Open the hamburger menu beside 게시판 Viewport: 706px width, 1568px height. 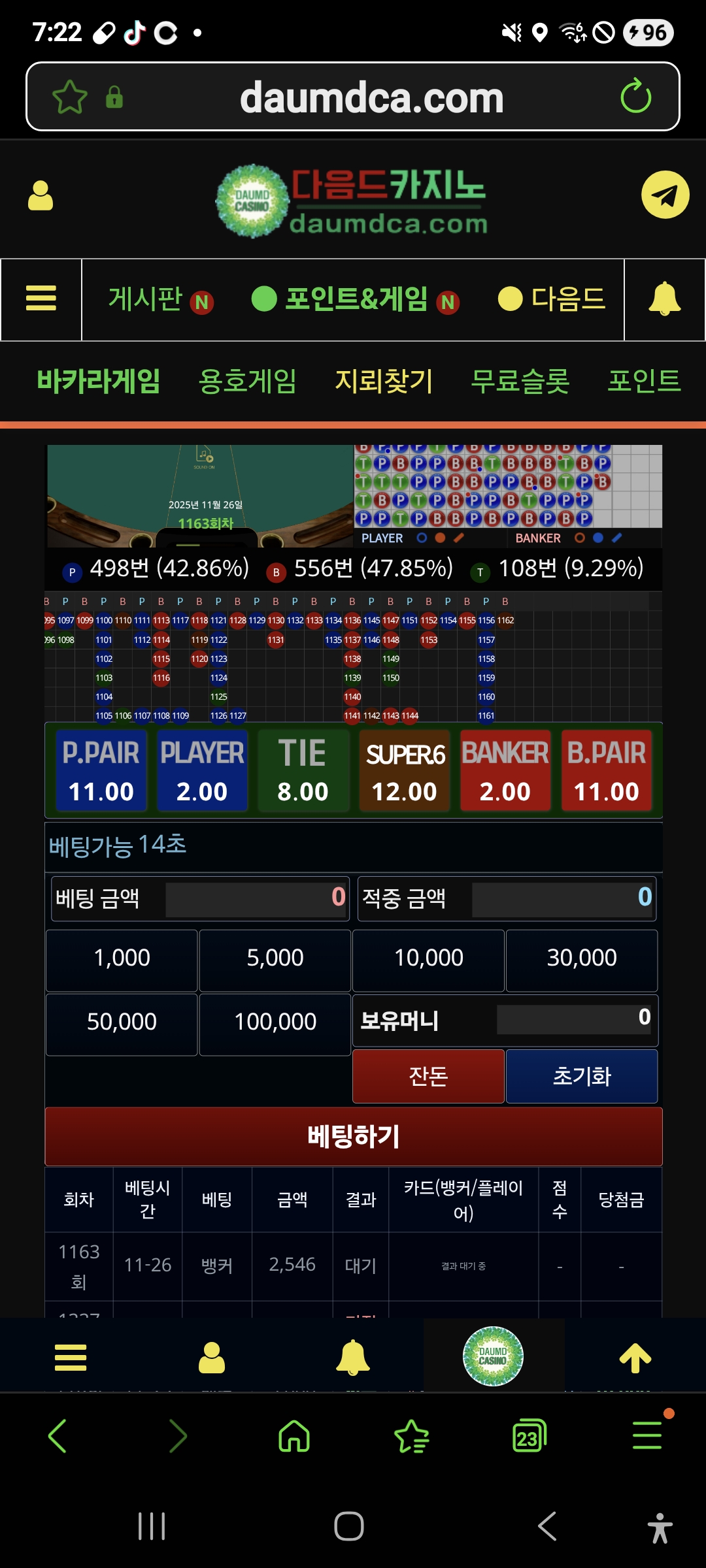41,299
